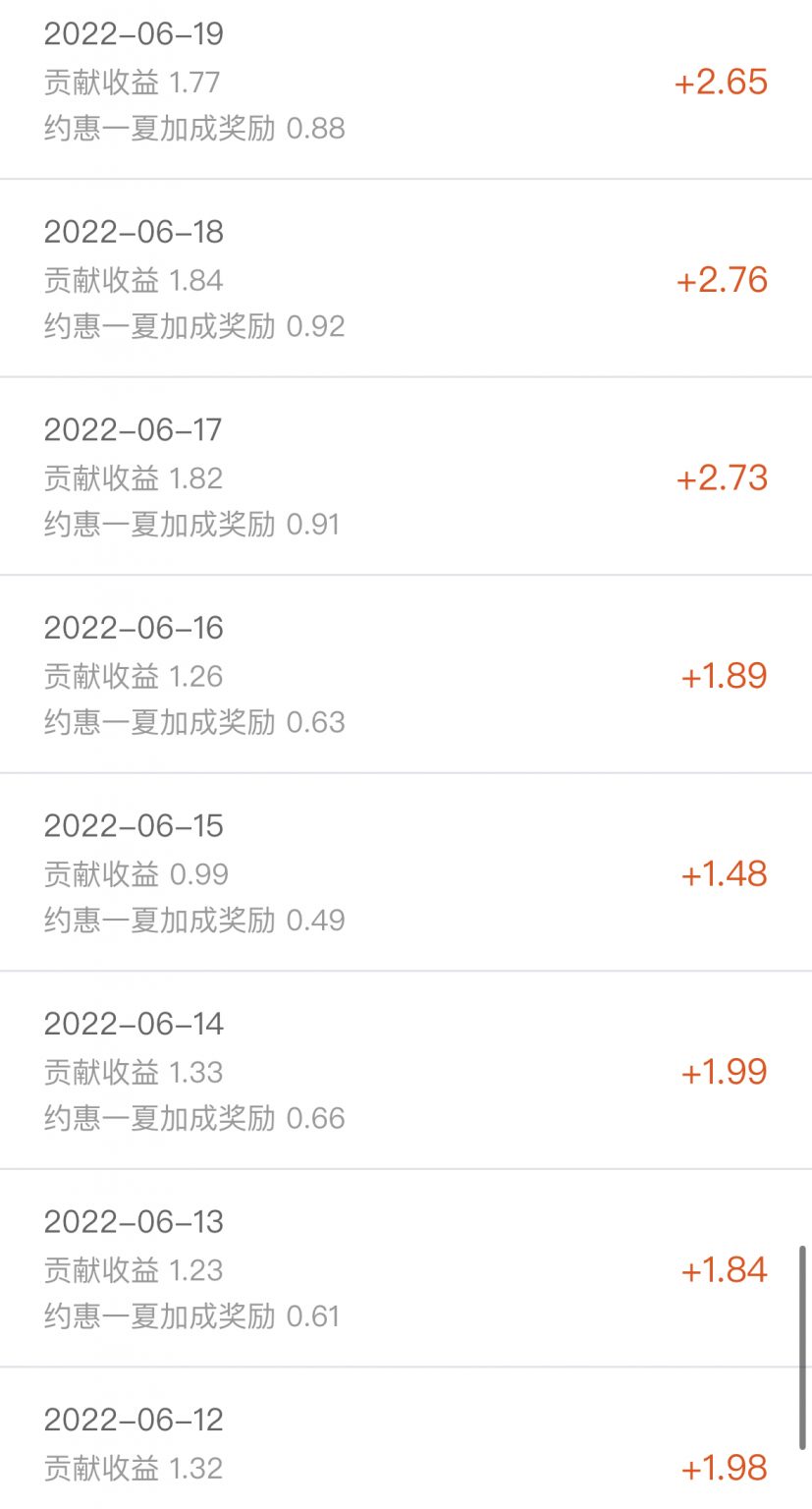Open the 2022-06-16 record
Image resolution: width=812 pixels, height=1509 pixels.
coord(134,627)
